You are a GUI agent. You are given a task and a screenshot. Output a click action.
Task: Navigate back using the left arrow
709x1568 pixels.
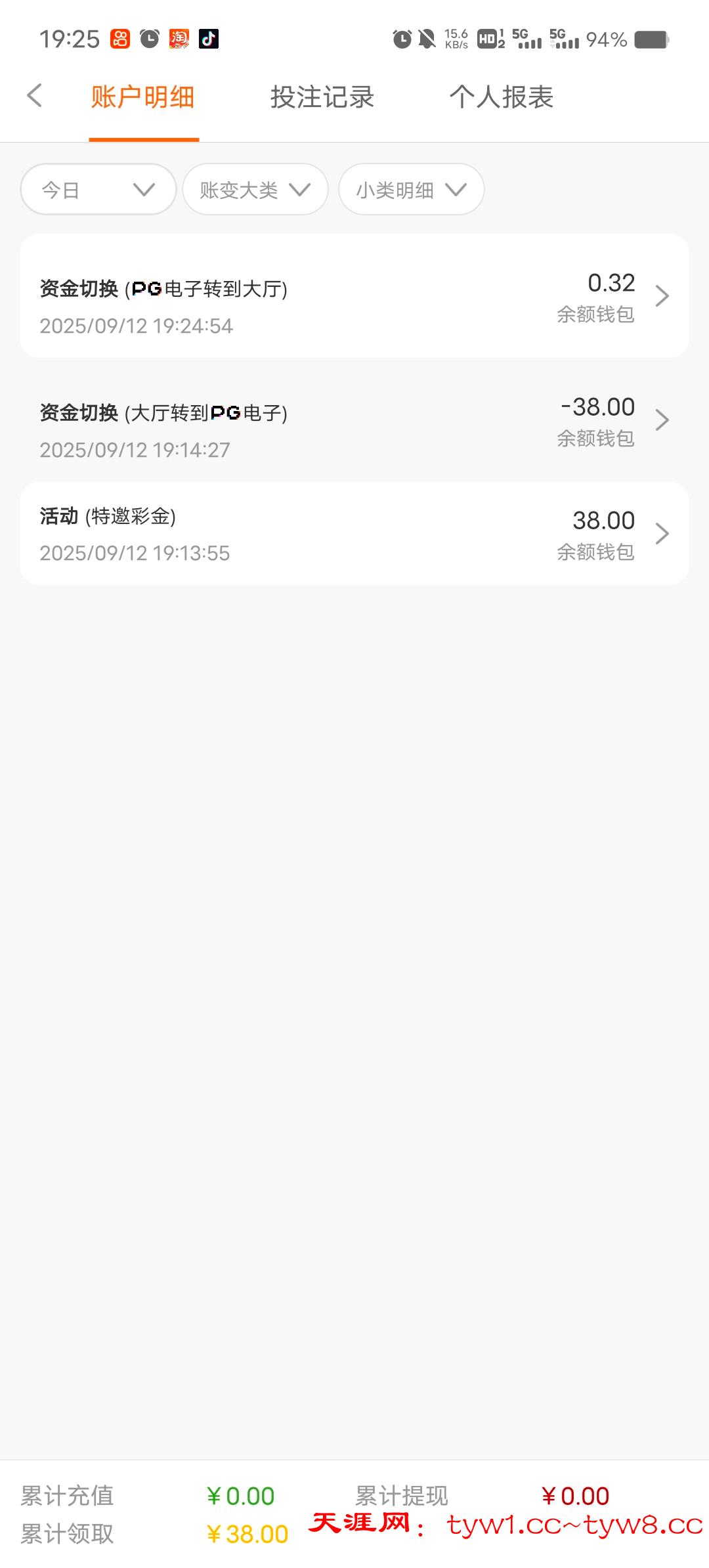coord(34,95)
